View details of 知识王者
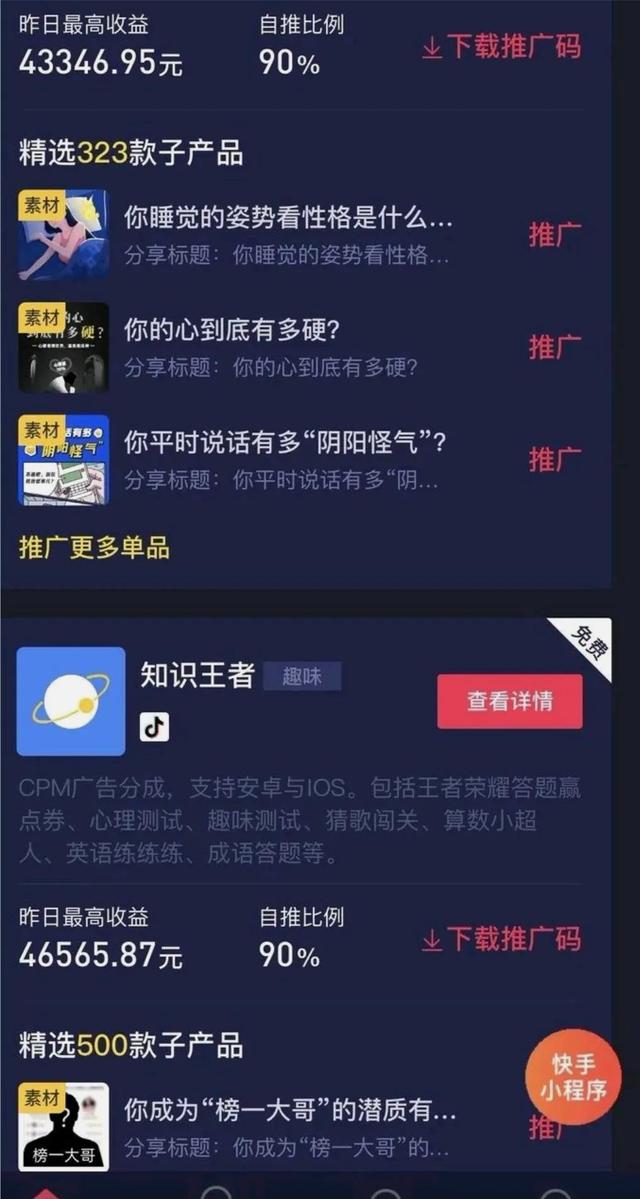 pos(509,701)
